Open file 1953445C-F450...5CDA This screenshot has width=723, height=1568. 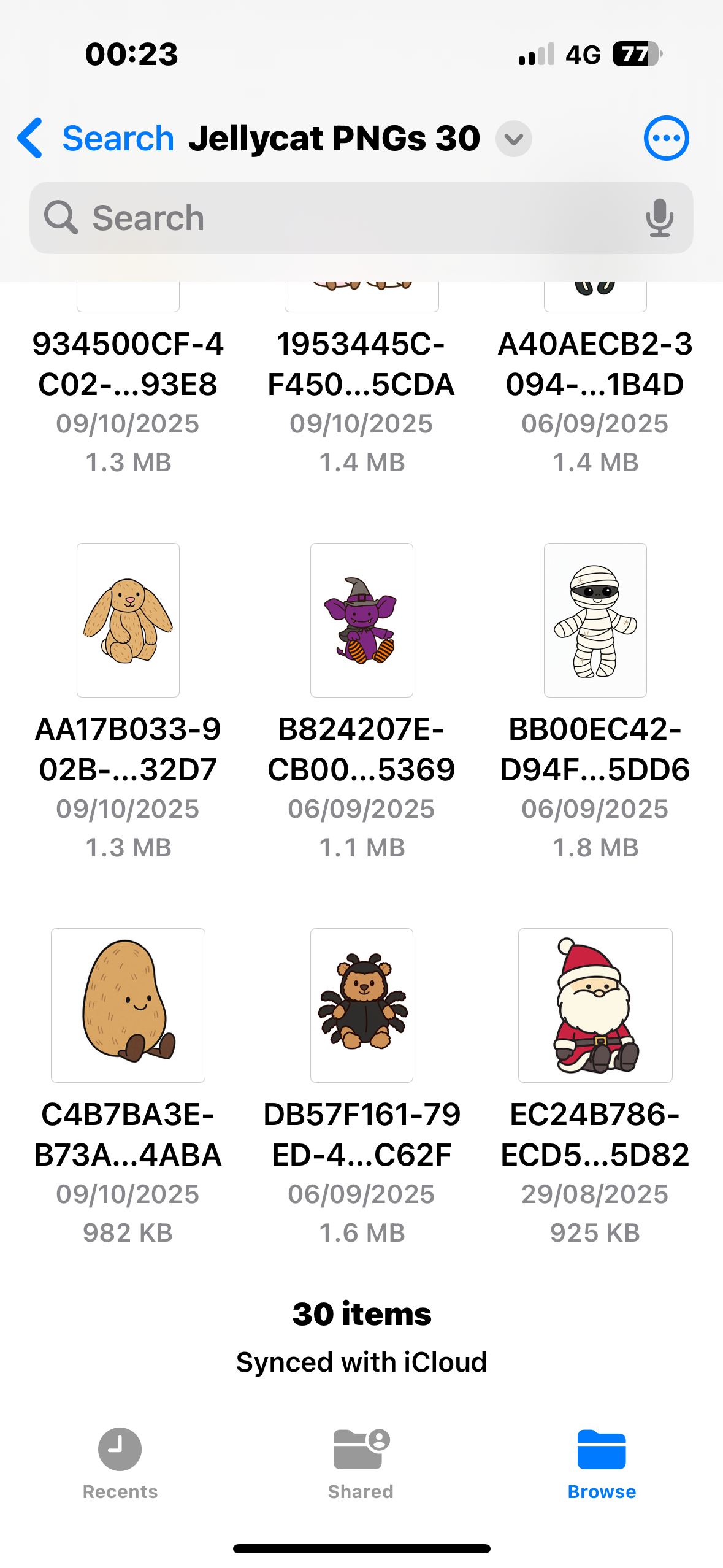coord(361,363)
